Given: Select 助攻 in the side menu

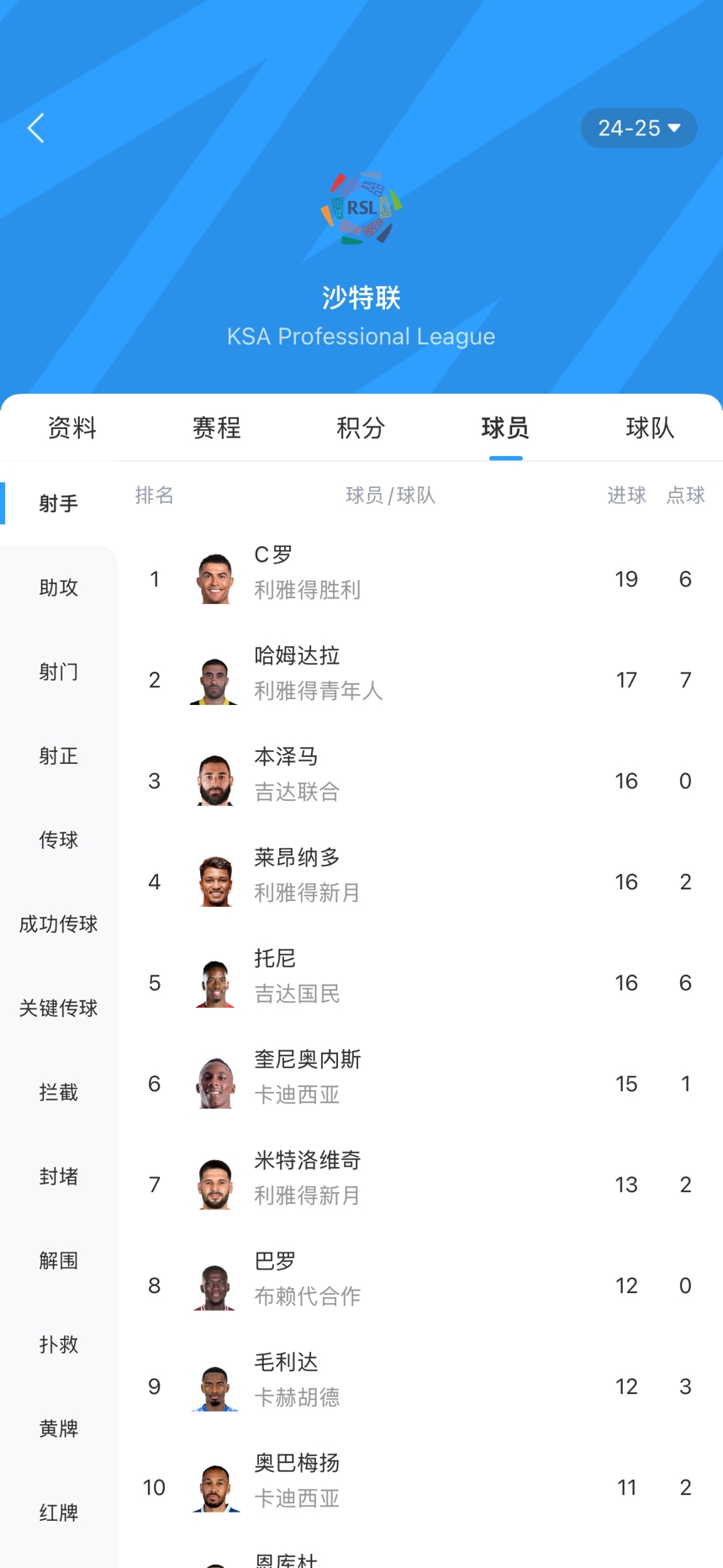Looking at the screenshot, I should (x=59, y=587).
